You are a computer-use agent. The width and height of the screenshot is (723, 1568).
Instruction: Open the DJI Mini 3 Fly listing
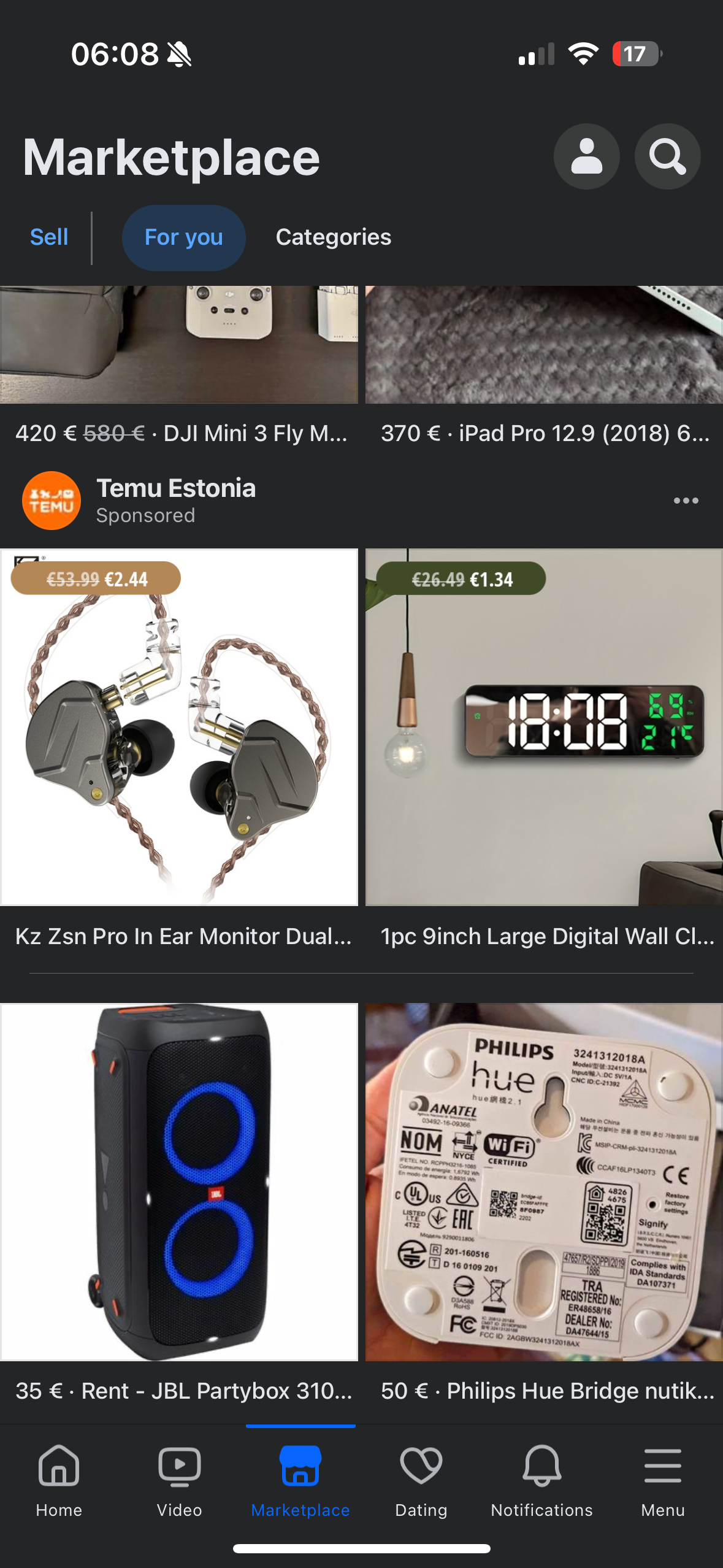pos(178,368)
